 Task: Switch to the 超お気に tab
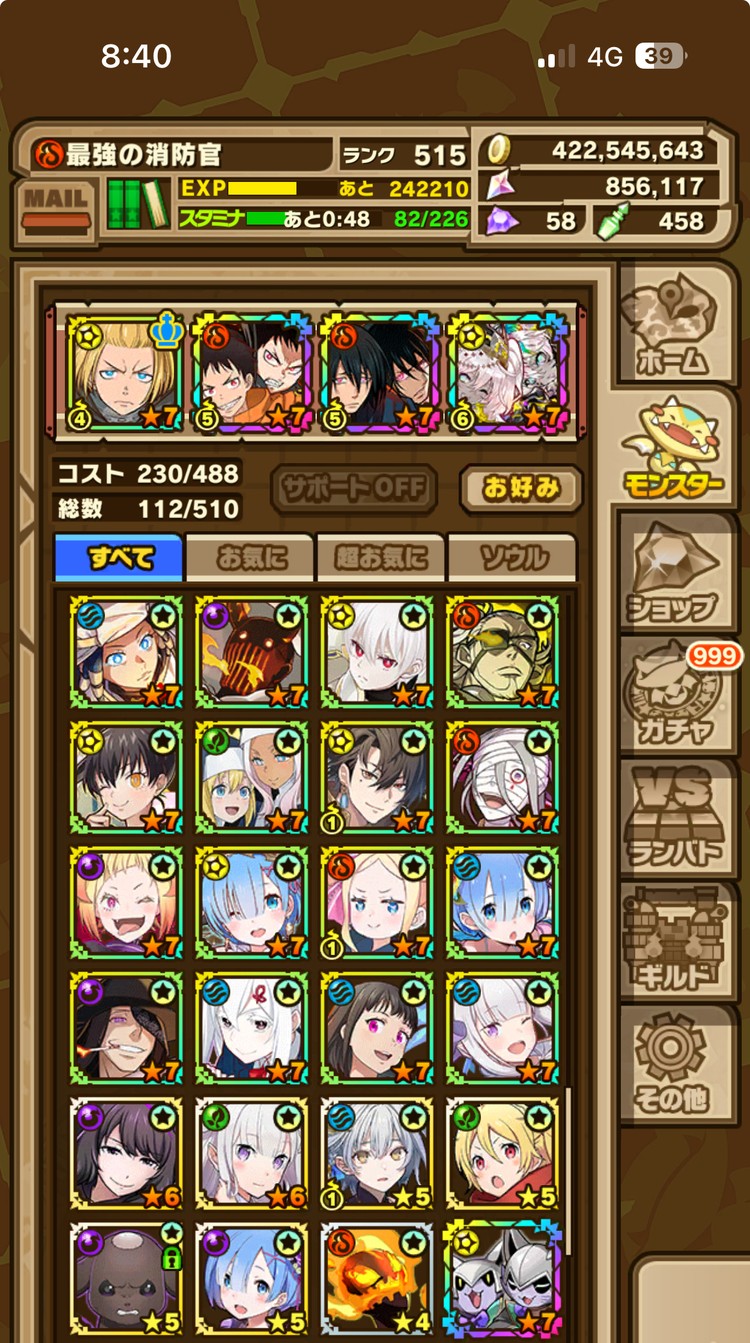click(381, 559)
